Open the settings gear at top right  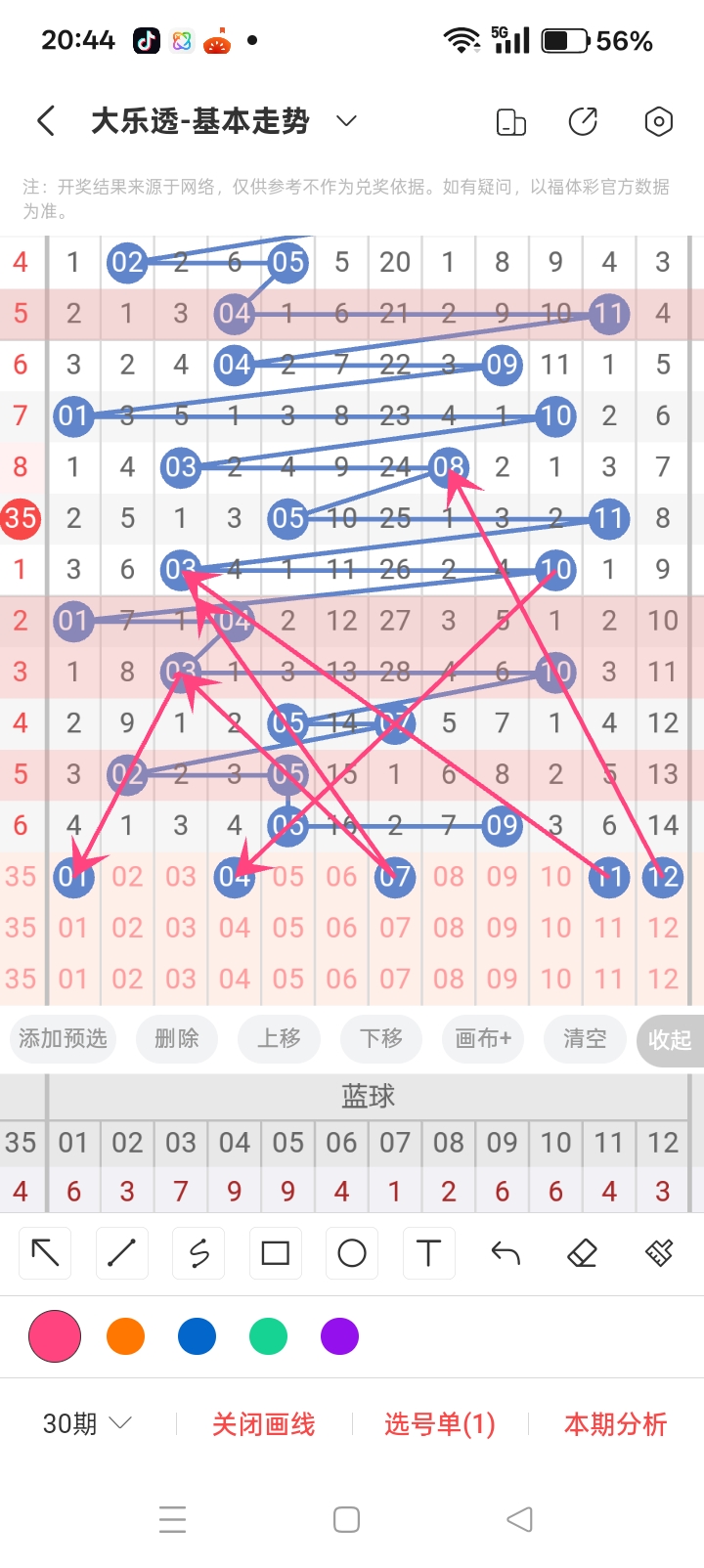[658, 121]
